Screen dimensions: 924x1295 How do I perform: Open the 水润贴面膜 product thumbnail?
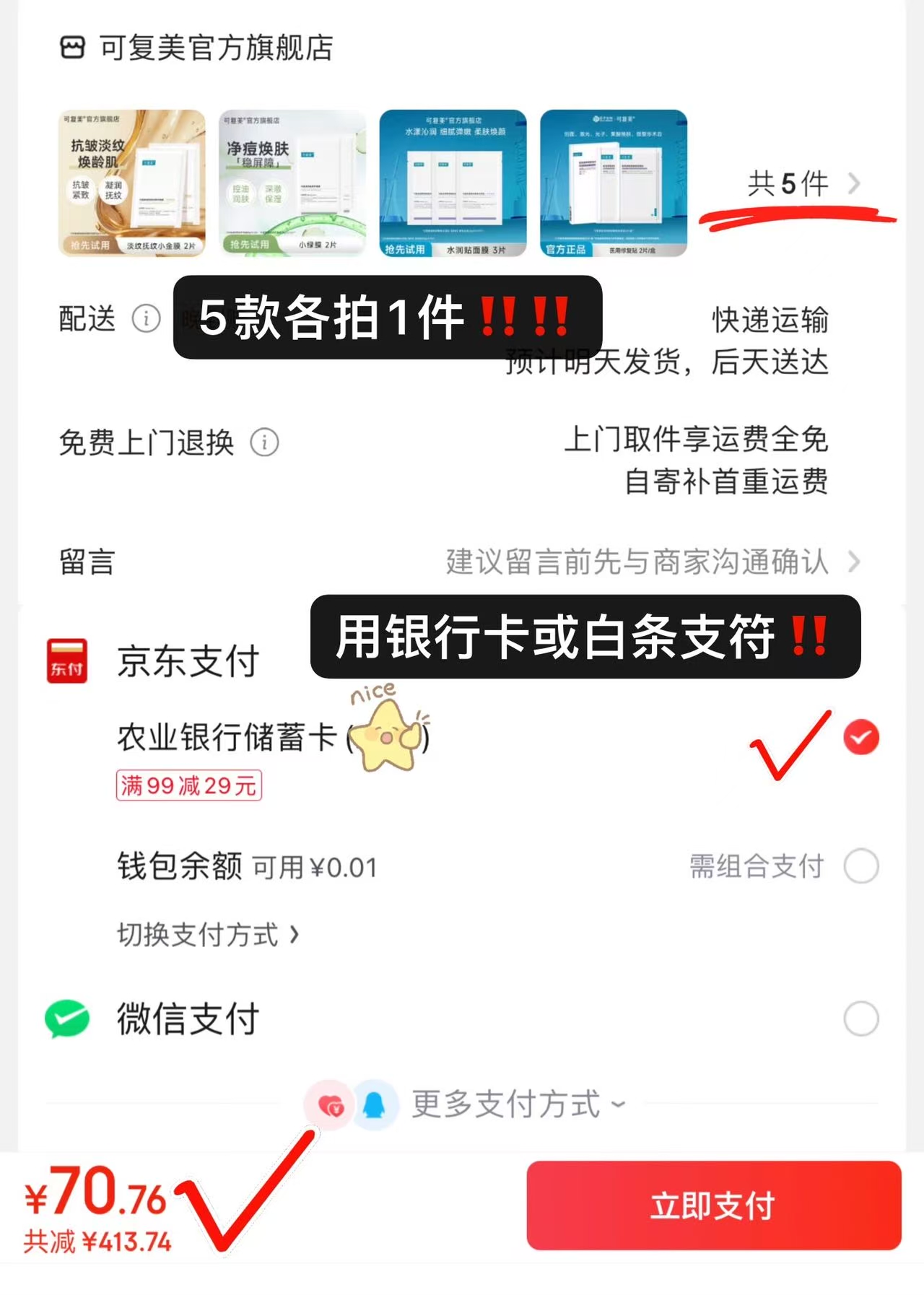pos(453,184)
